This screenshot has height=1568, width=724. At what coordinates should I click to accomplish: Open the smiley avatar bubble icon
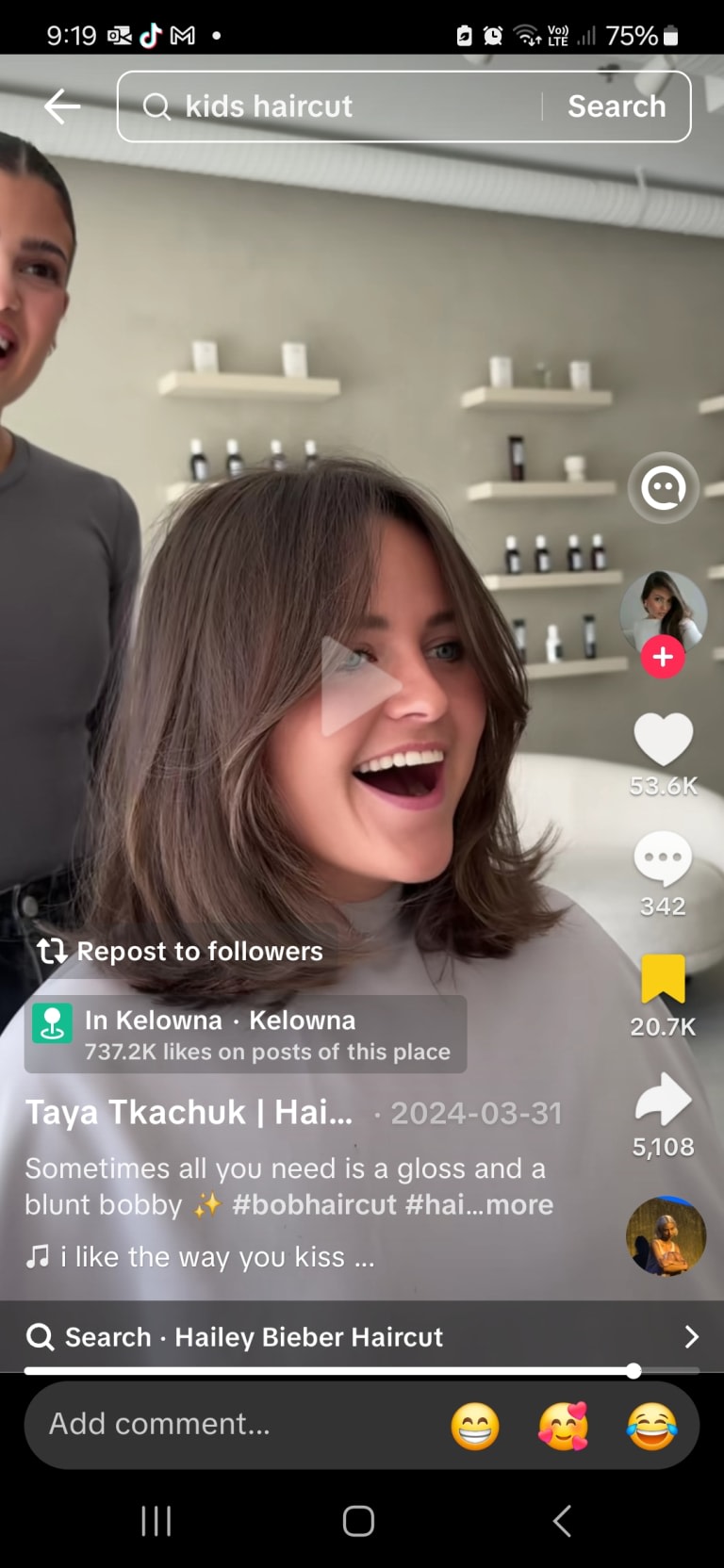tap(663, 488)
